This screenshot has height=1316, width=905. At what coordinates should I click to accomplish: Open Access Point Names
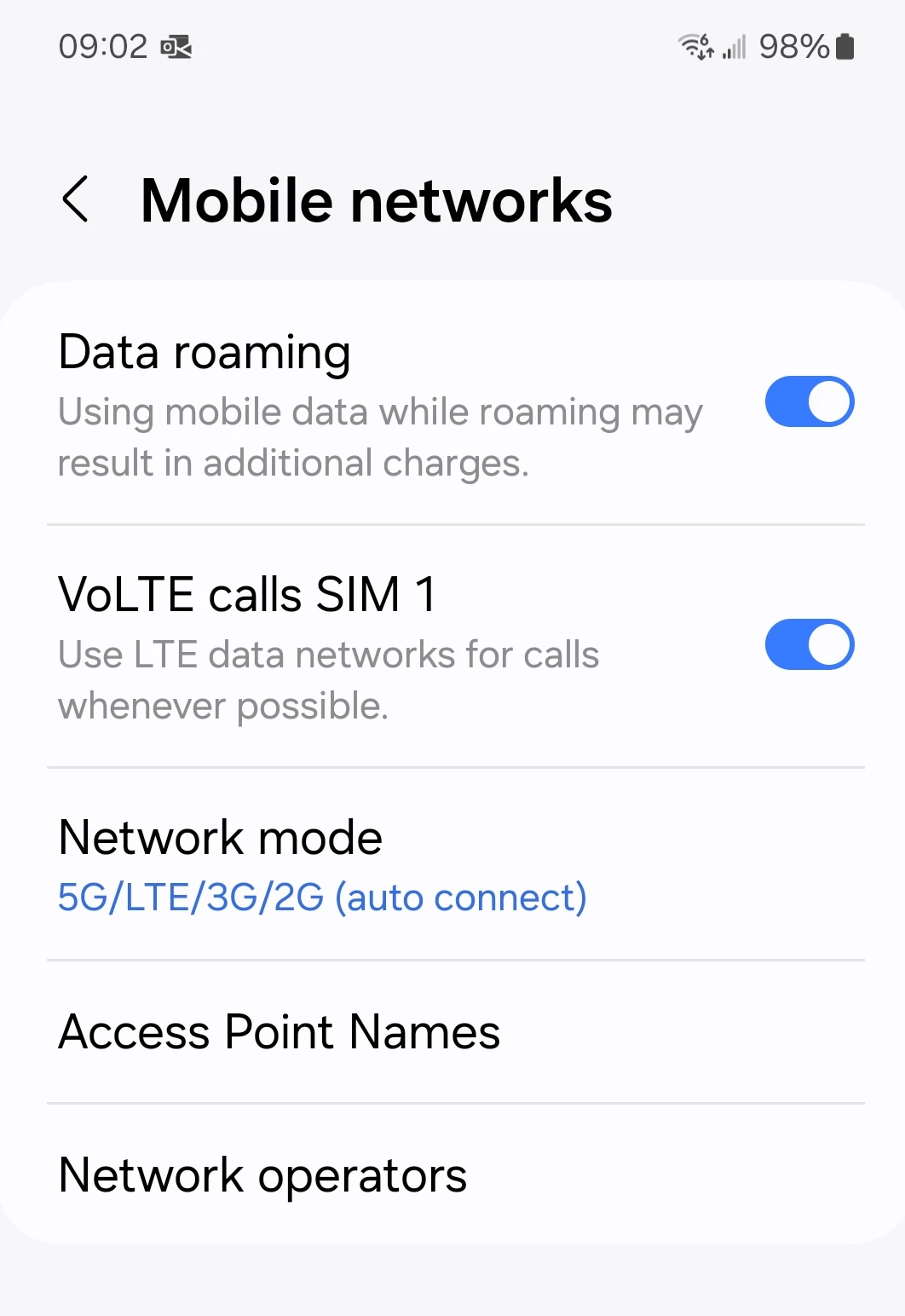pos(280,1032)
